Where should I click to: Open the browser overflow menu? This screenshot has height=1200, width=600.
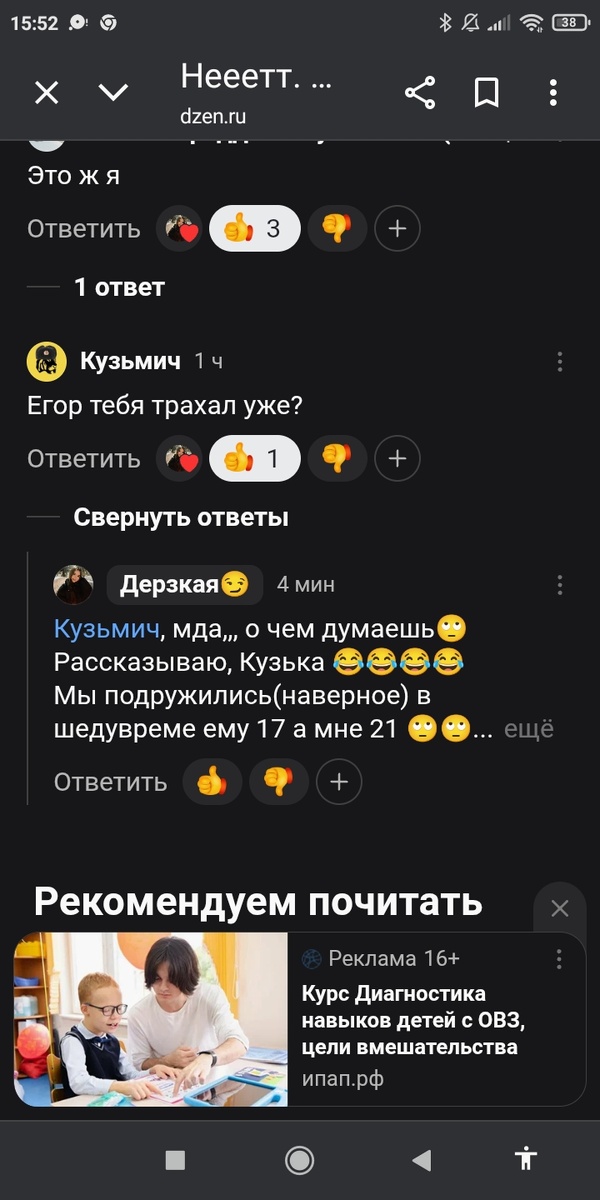tap(553, 93)
